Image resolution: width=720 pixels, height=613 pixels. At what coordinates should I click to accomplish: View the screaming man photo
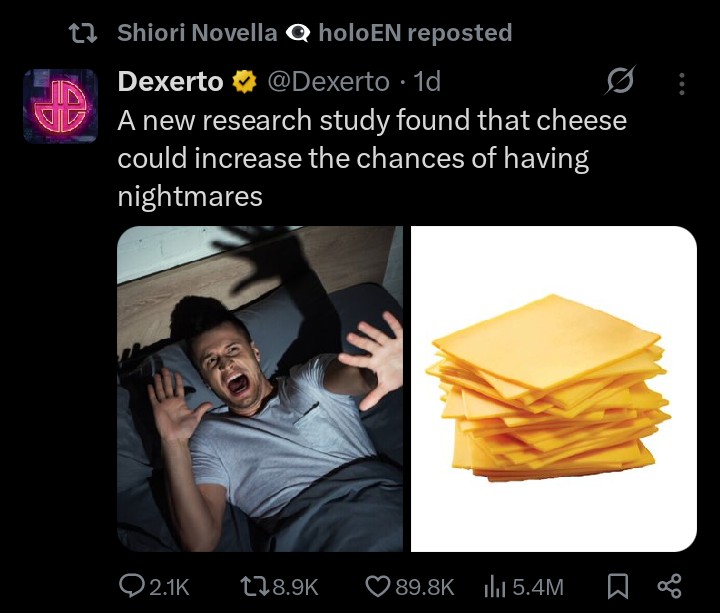click(x=260, y=388)
